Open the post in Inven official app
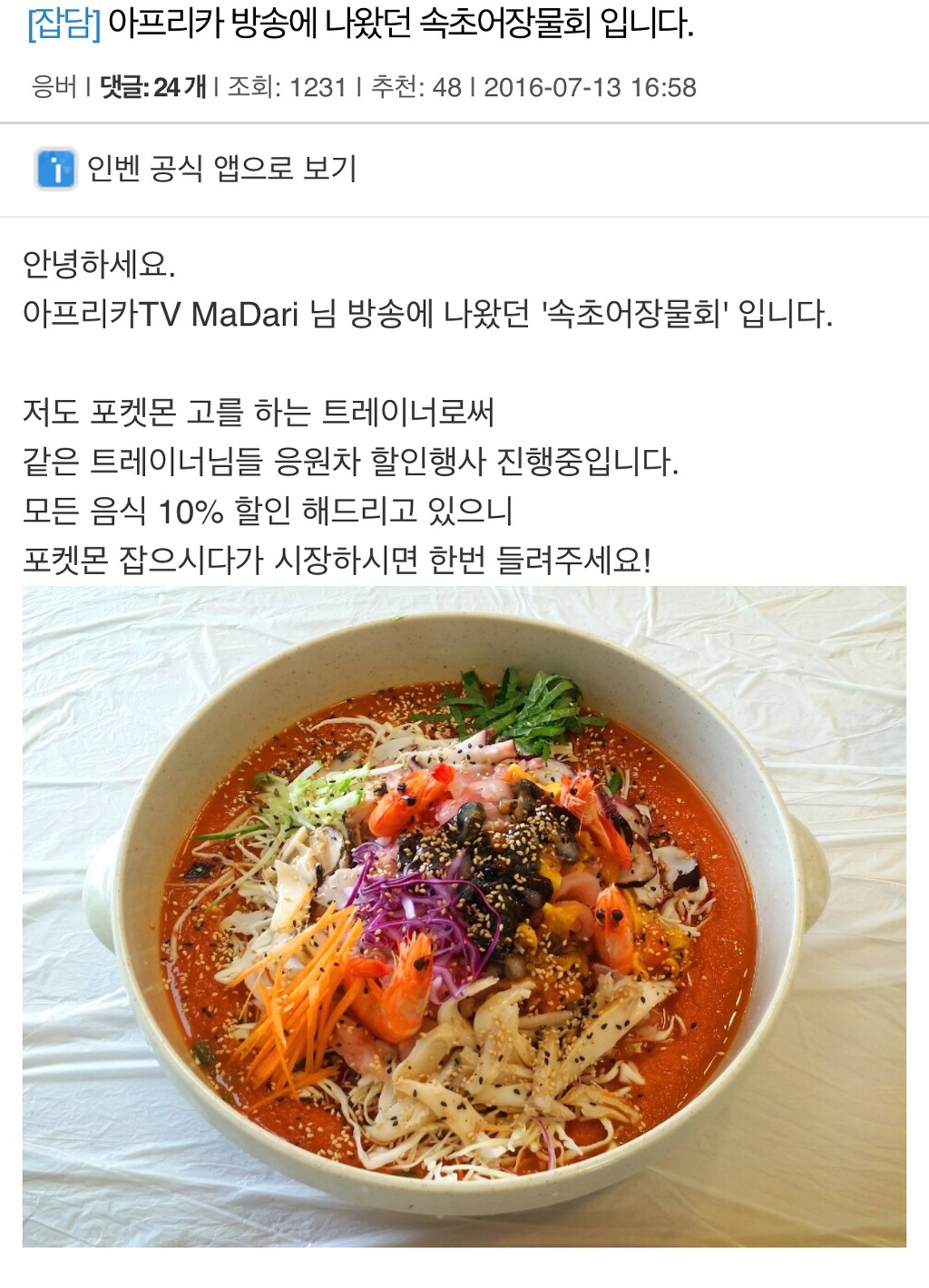Viewport: 929px width, 1288px height. [218, 168]
